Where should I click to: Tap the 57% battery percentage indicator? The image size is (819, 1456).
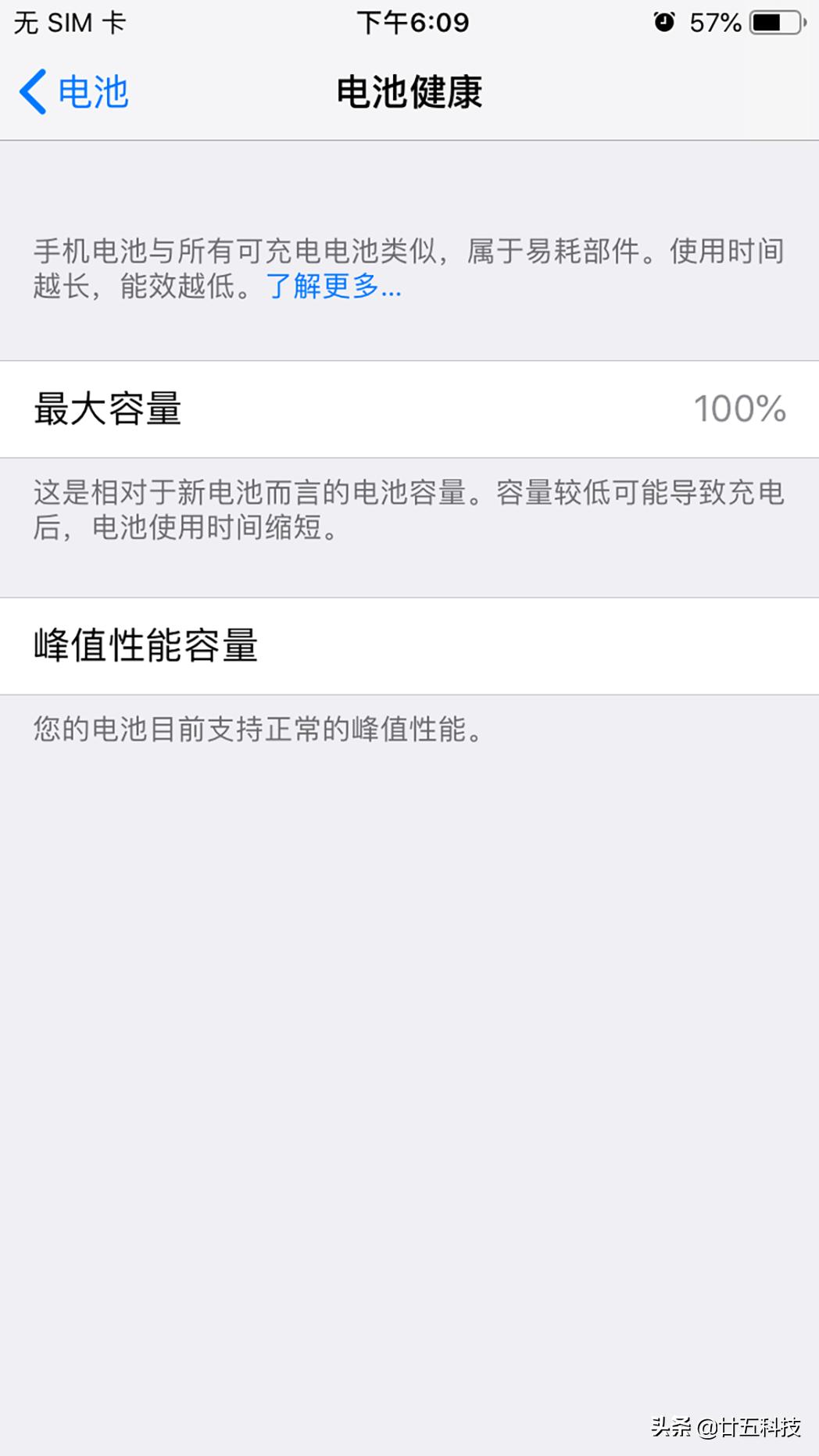[x=716, y=22]
